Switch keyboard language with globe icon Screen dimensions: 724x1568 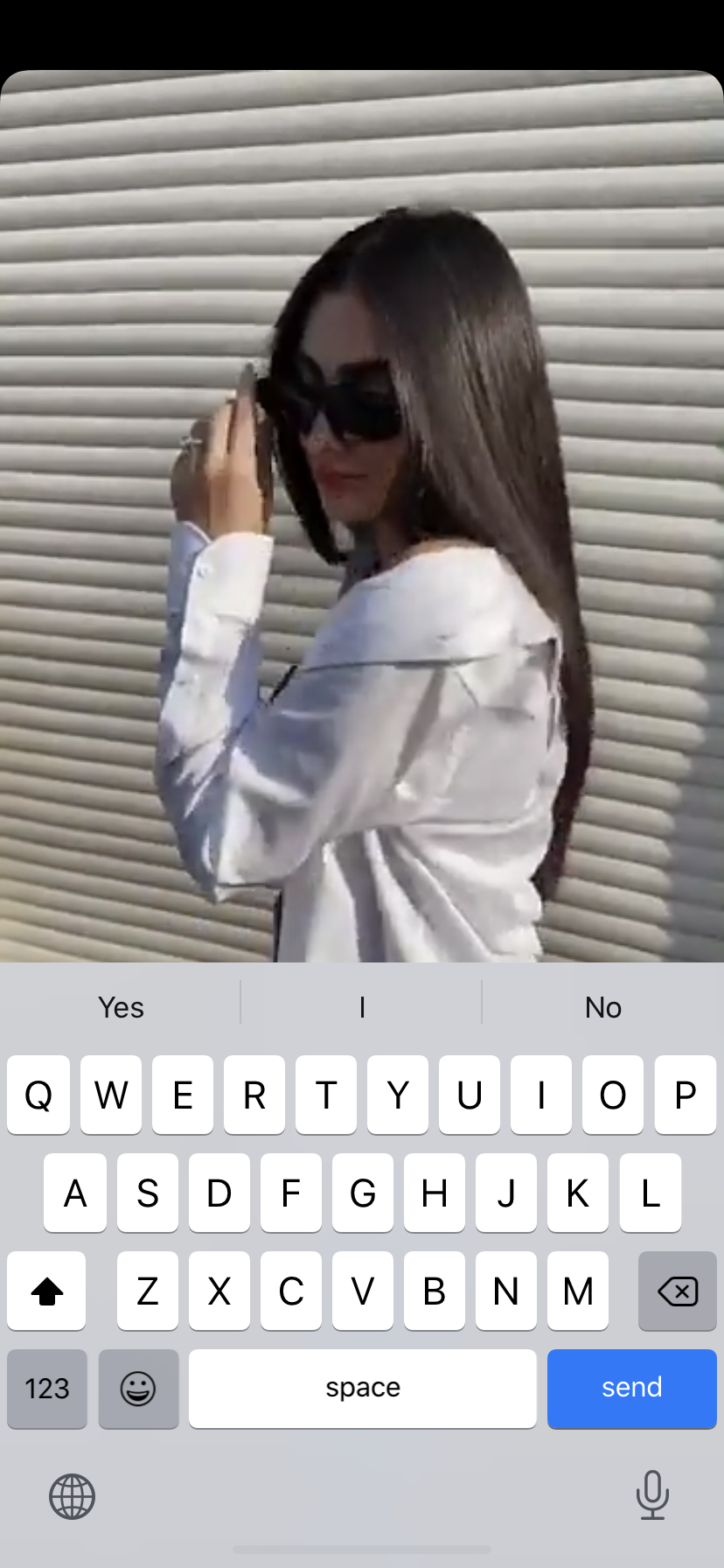[x=72, y=1496]
